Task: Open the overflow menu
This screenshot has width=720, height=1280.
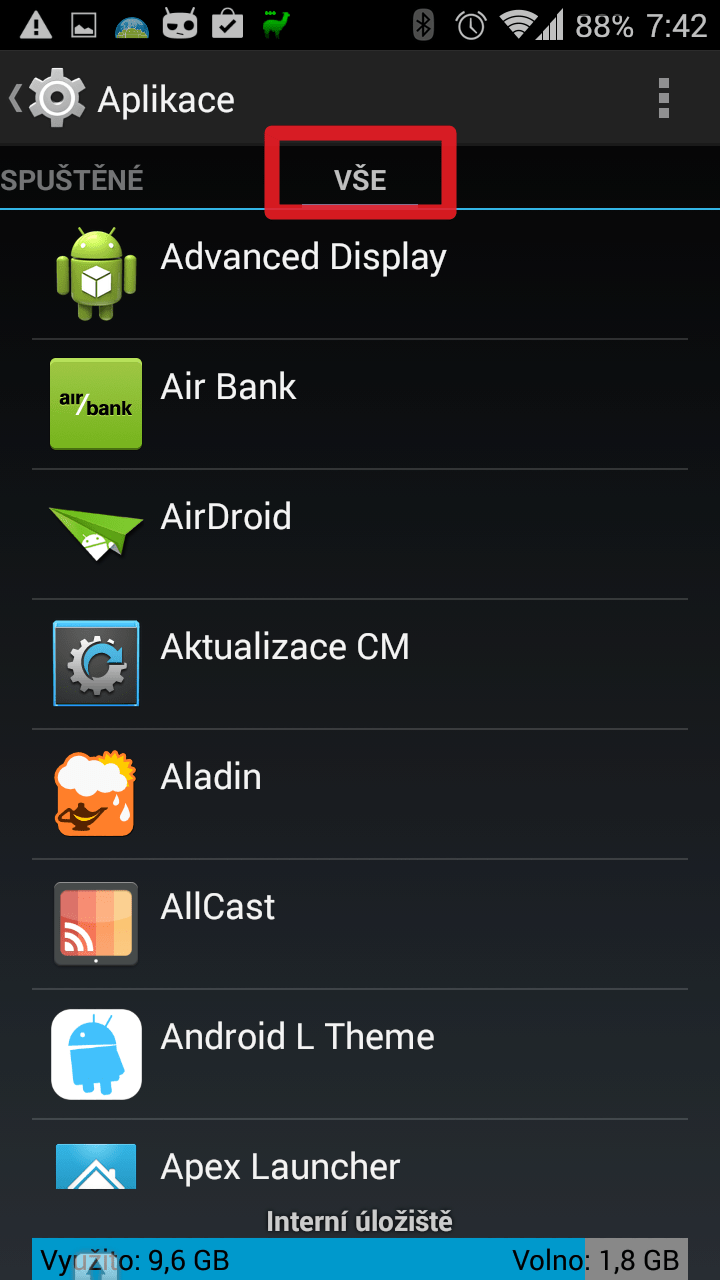Action: click(663, 99)
